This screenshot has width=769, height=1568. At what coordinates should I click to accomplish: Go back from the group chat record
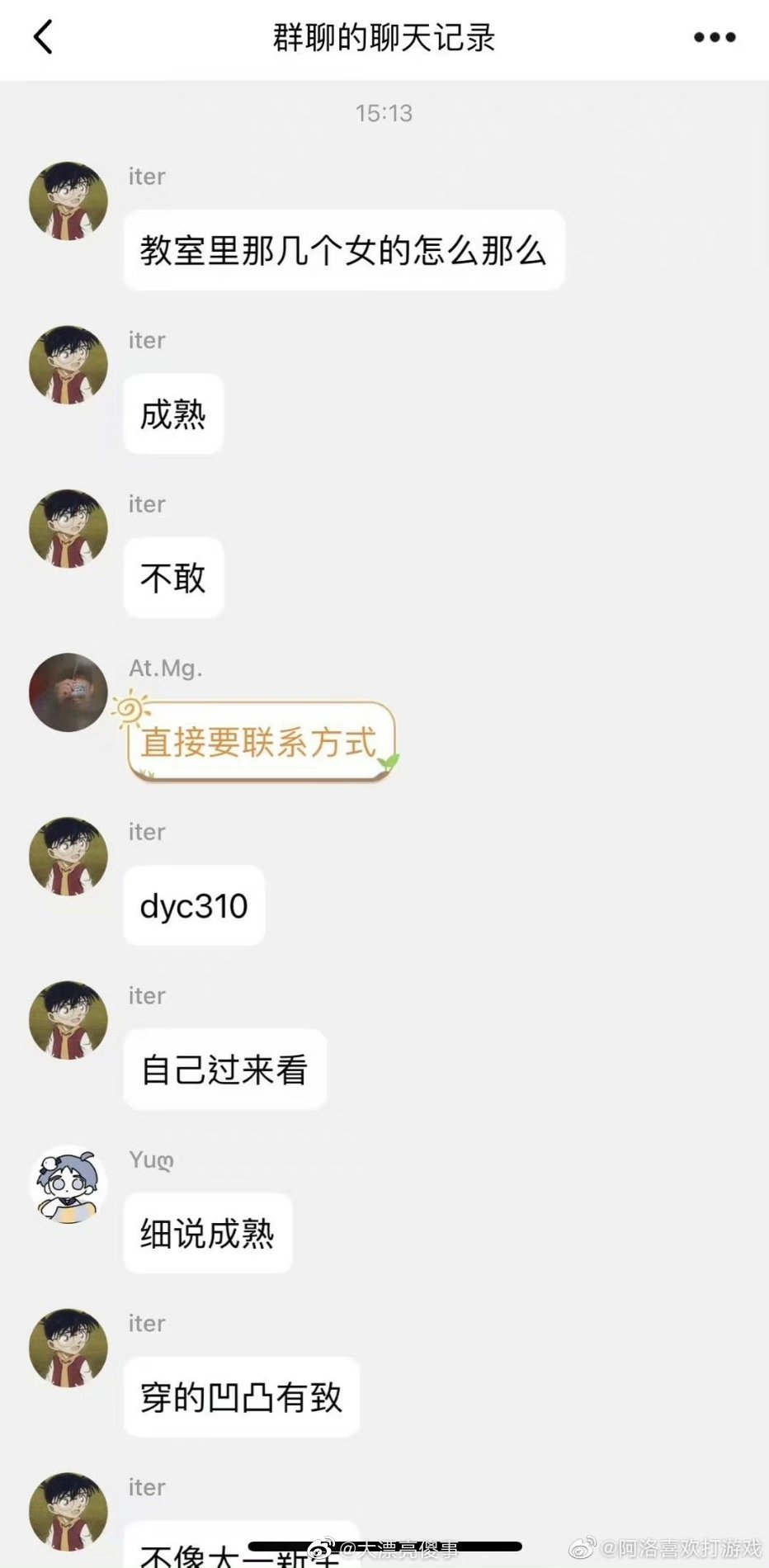tap(43, 37)
